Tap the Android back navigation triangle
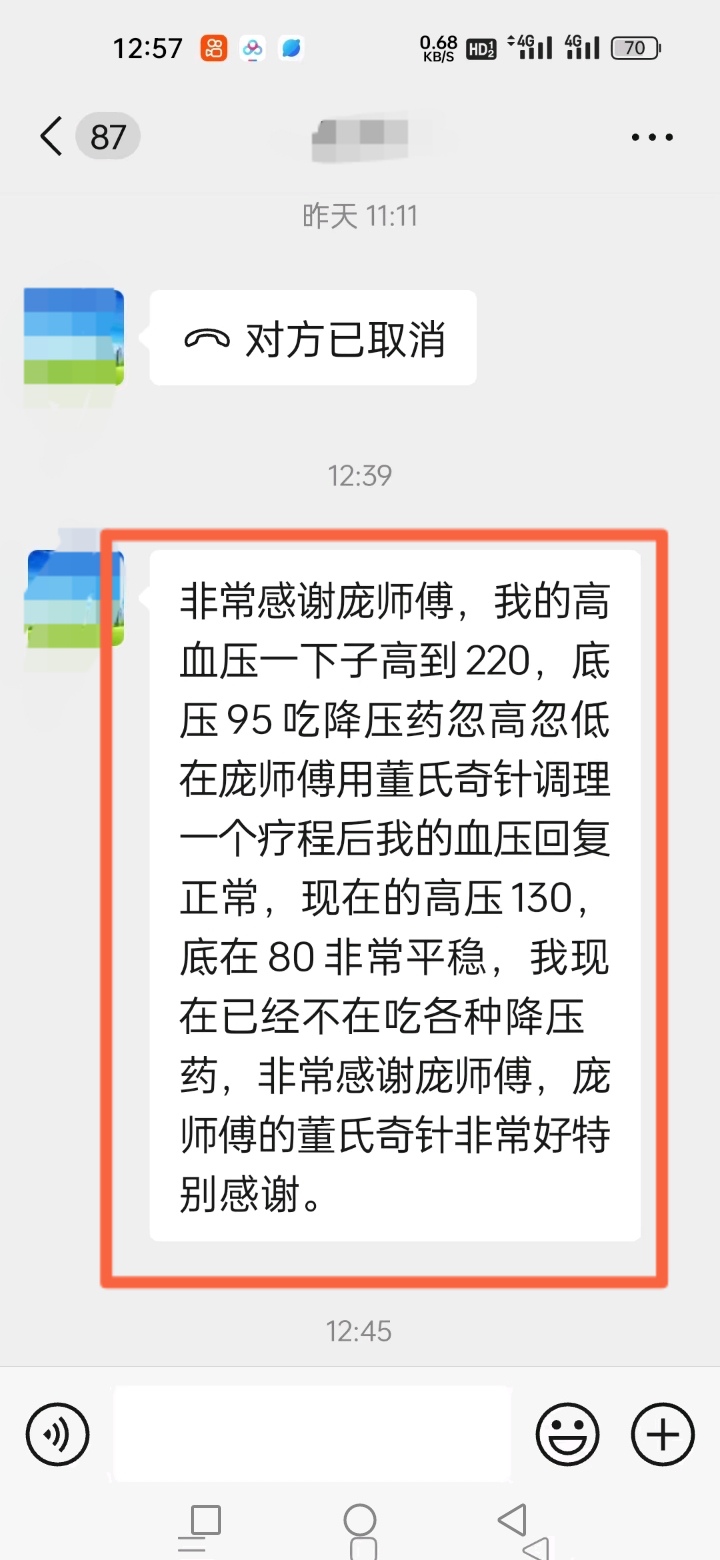The image size is (720, 1560). coord(512,1522)
